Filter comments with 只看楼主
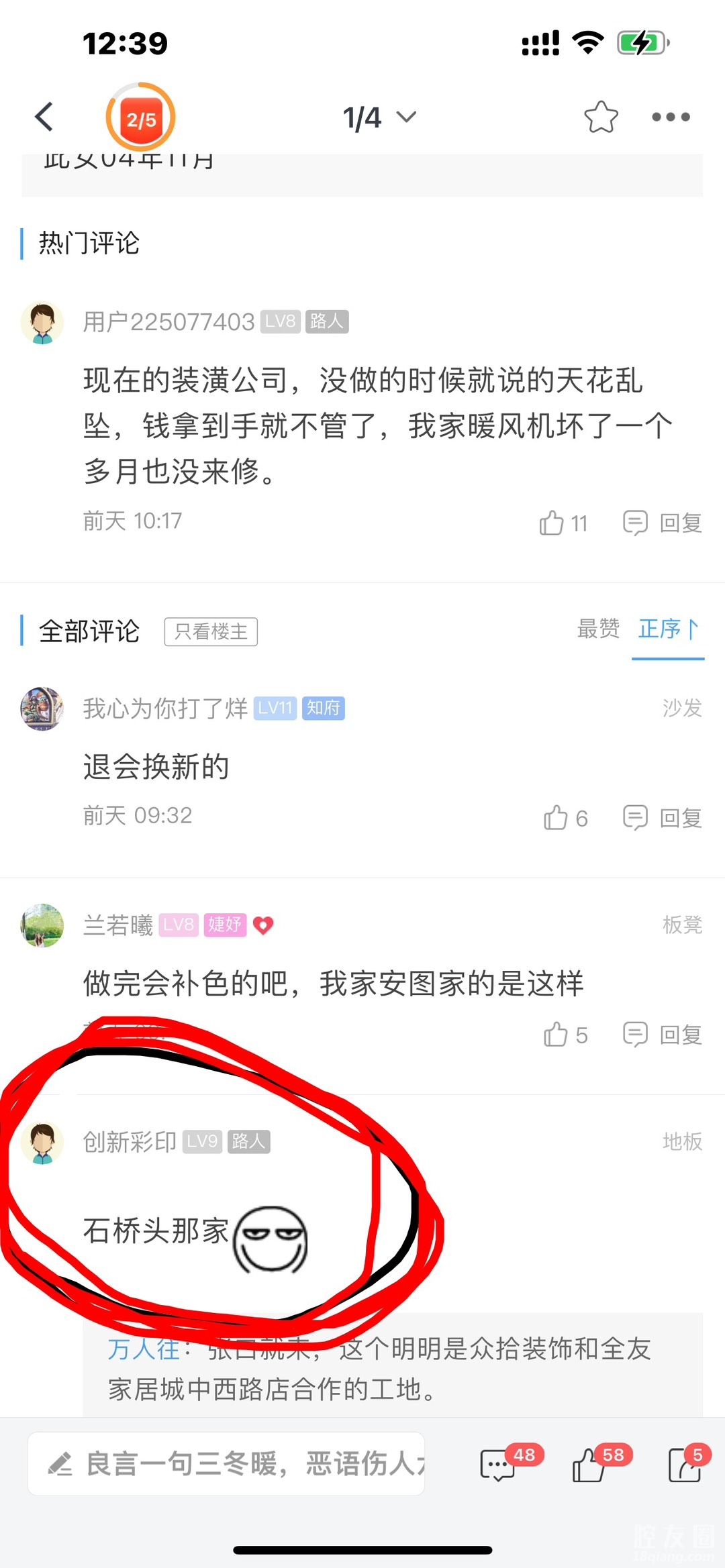This screenshot has width=725, height=1568. (x=211, y=631)
